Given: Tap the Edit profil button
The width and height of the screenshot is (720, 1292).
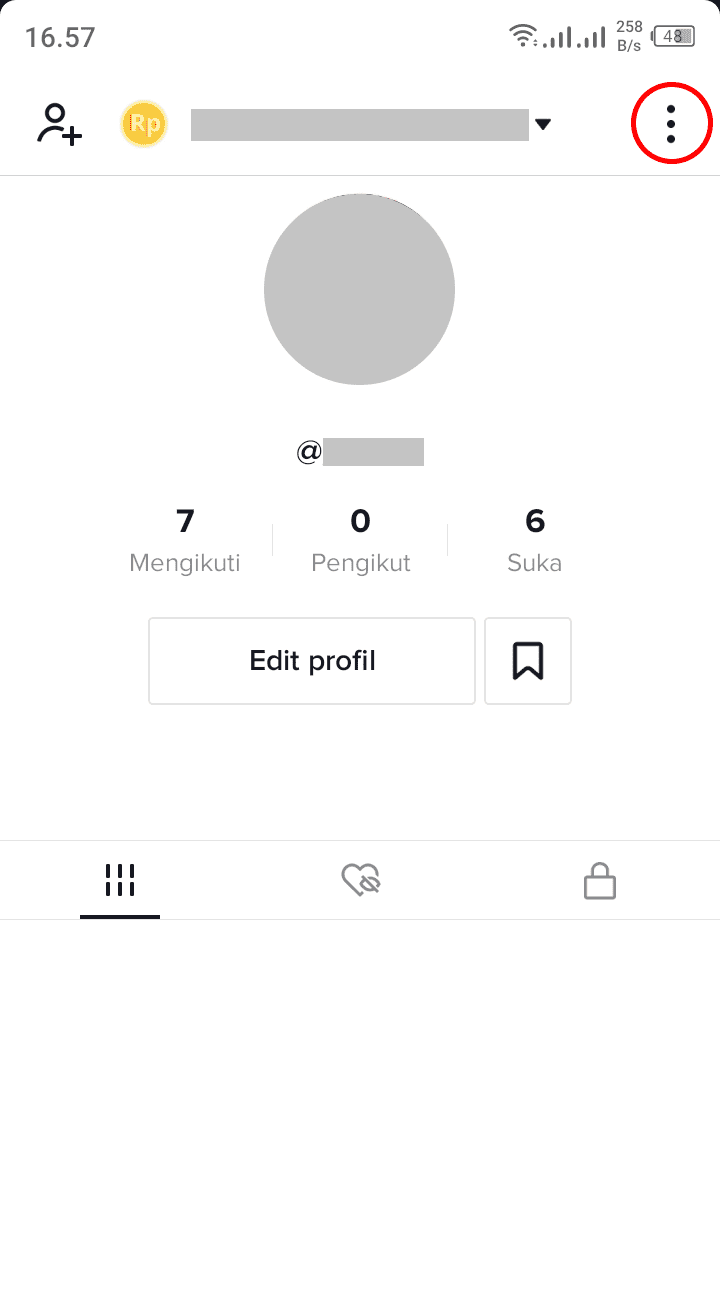Looking at the screenshot, I should point(311,660).
